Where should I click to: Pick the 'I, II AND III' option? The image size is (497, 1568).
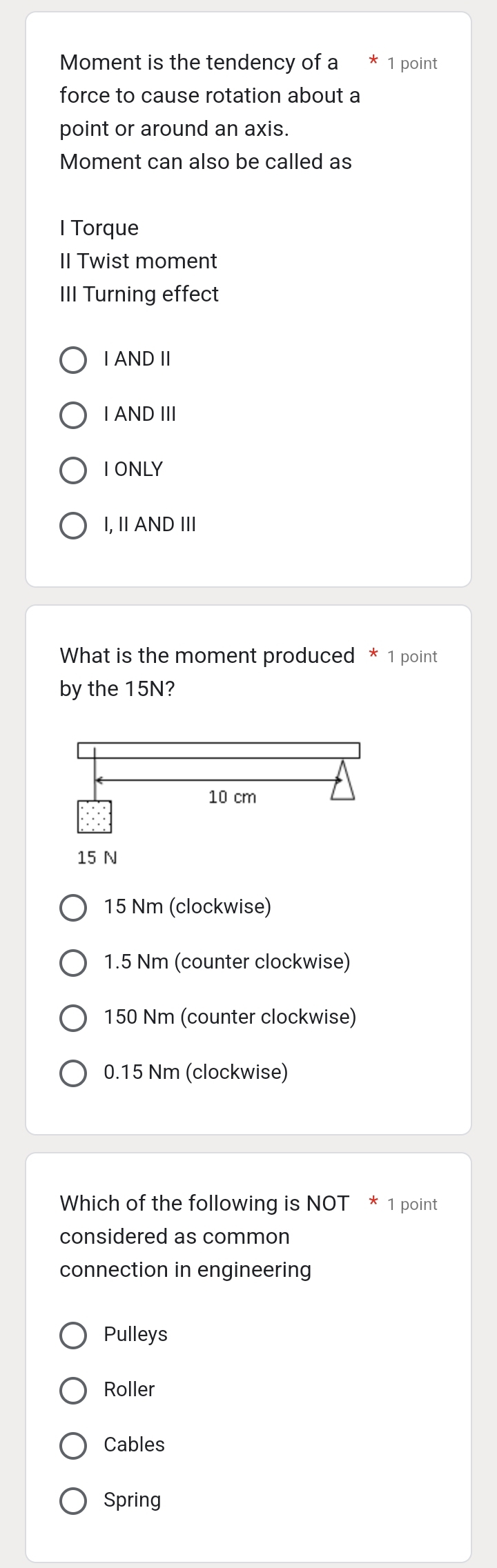pyautogui.click(x=73, y=526)
